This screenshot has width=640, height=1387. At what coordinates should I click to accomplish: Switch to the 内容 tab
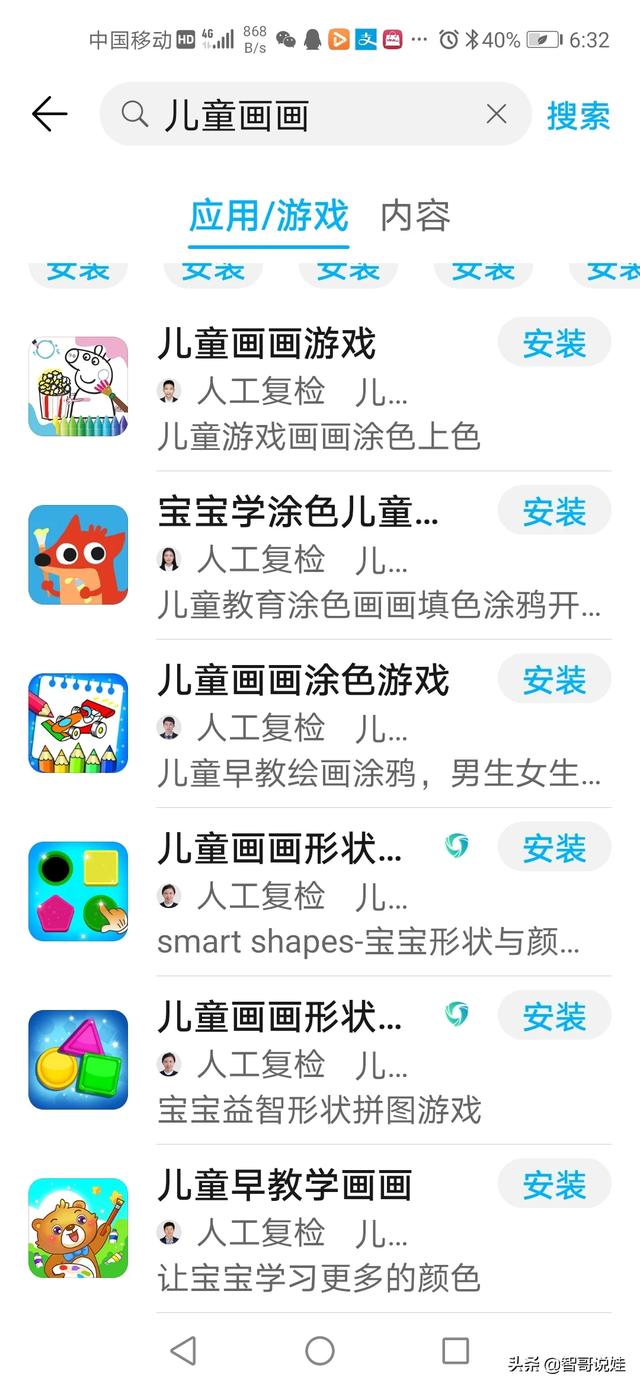[415, 216]
